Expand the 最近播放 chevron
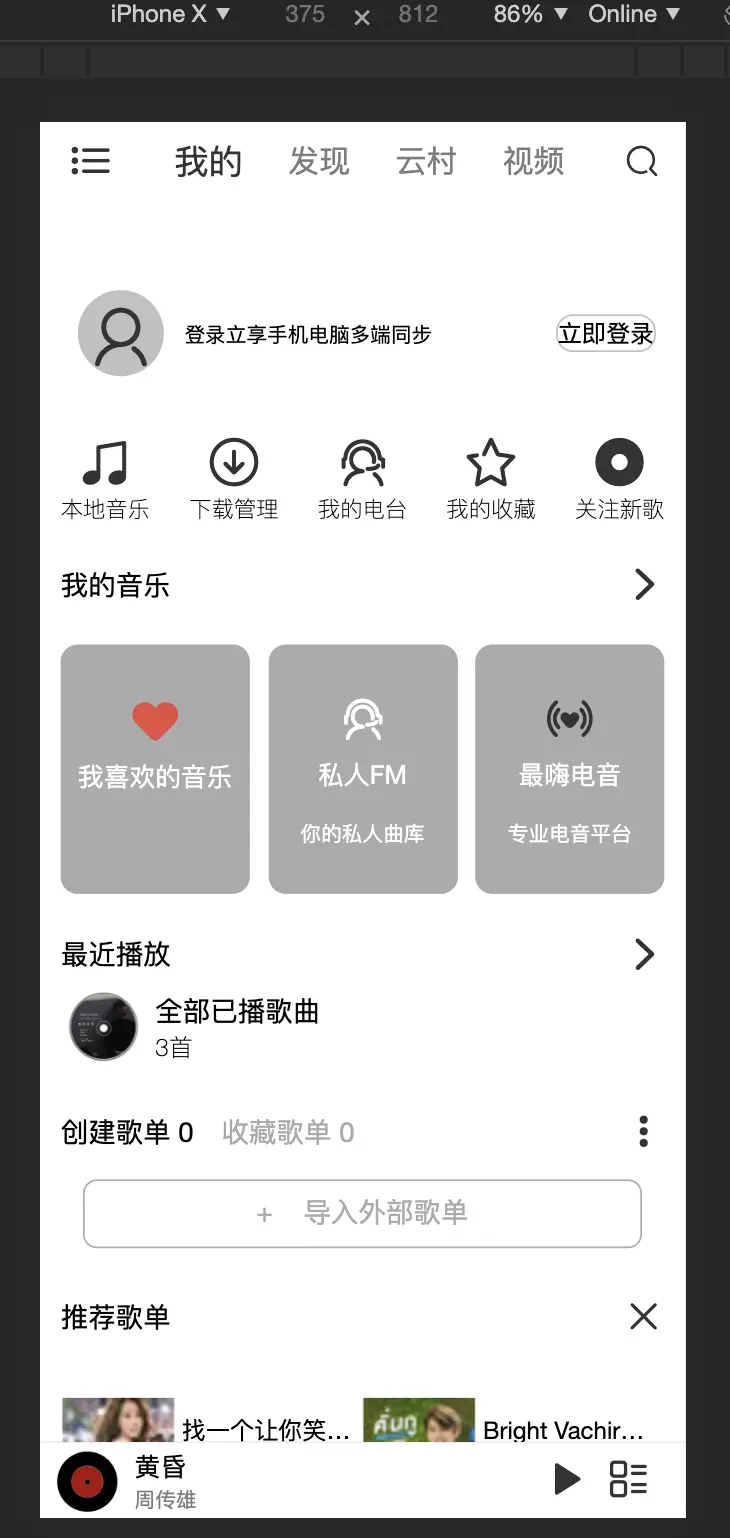This screenshot has width=730, height=1538. (645, 955)
